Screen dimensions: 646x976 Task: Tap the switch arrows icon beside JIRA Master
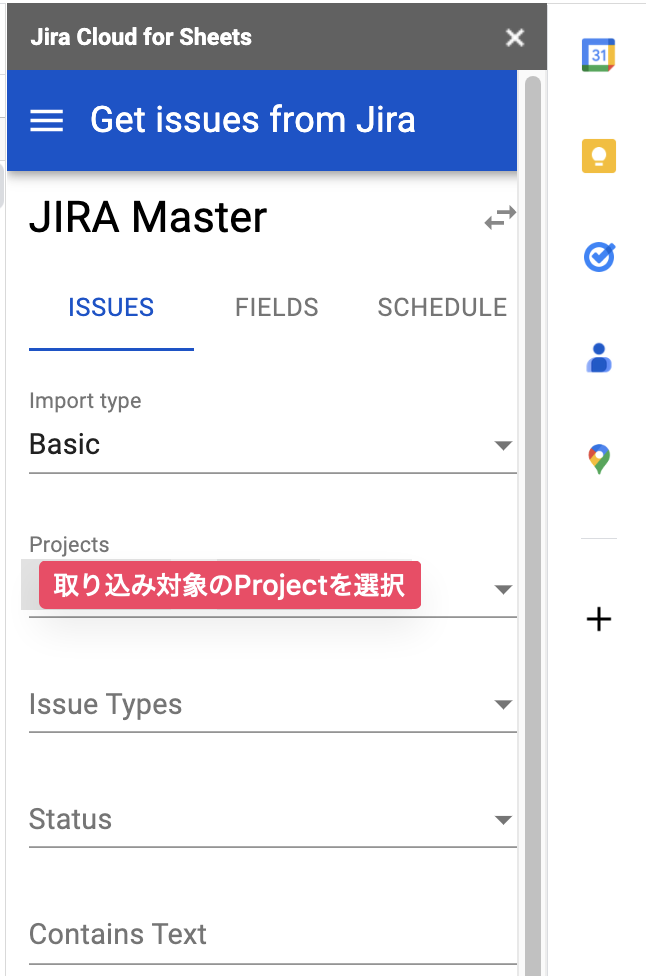tap(500, 218)
